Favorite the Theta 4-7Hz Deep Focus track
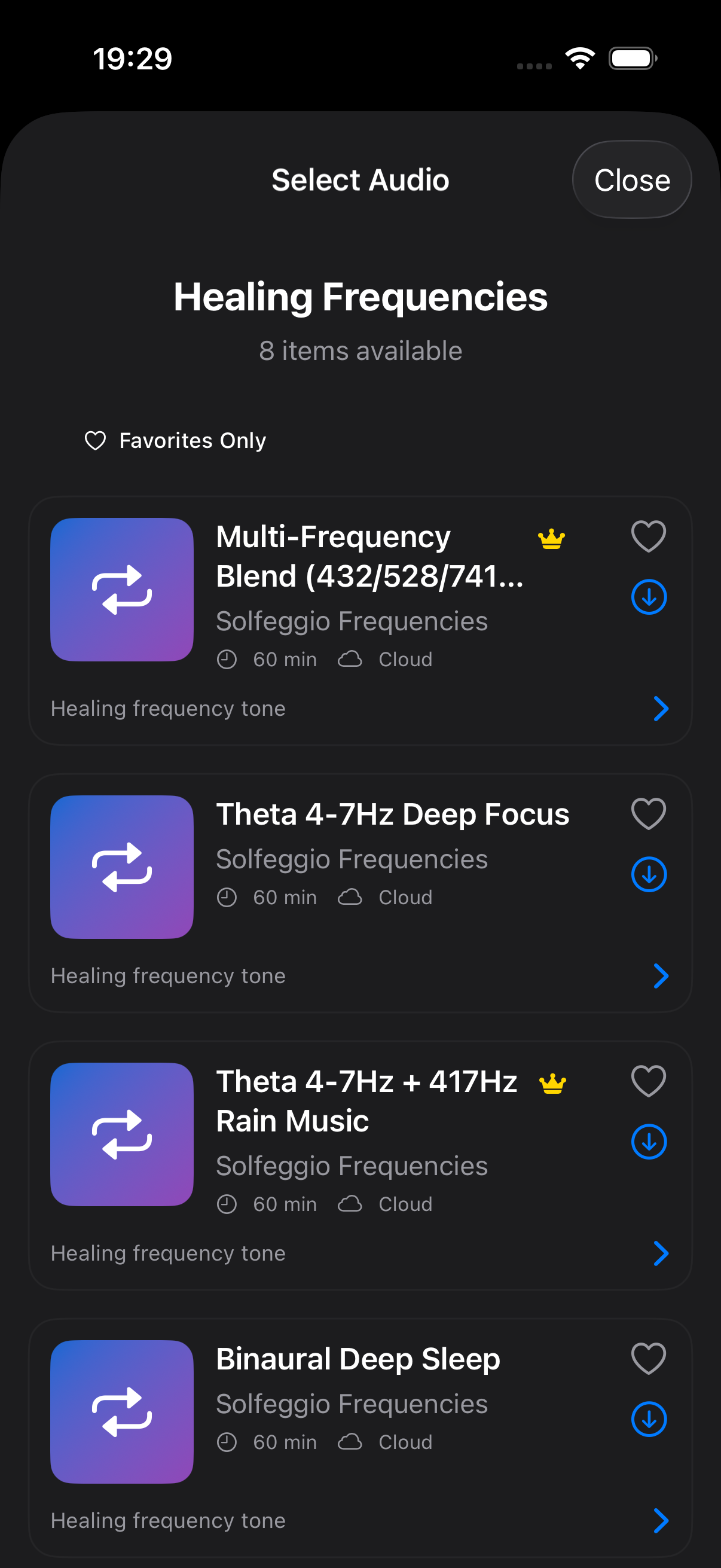The height and width of the screenshot is (1568, 721). click(x=649, y=813)
